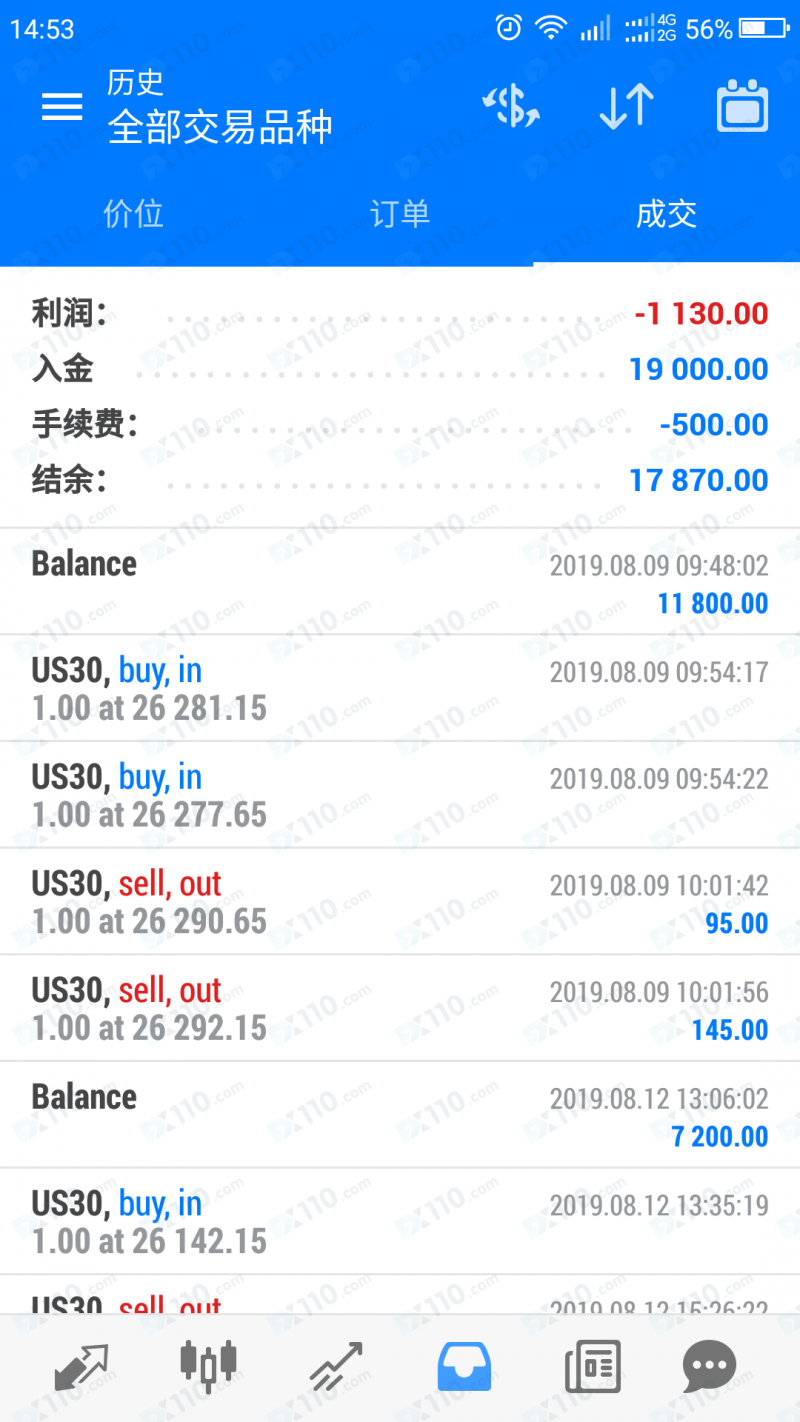Open the currency pair sorting icon
The width and height of the screenshot is (800, 1422).
[511, 107]
